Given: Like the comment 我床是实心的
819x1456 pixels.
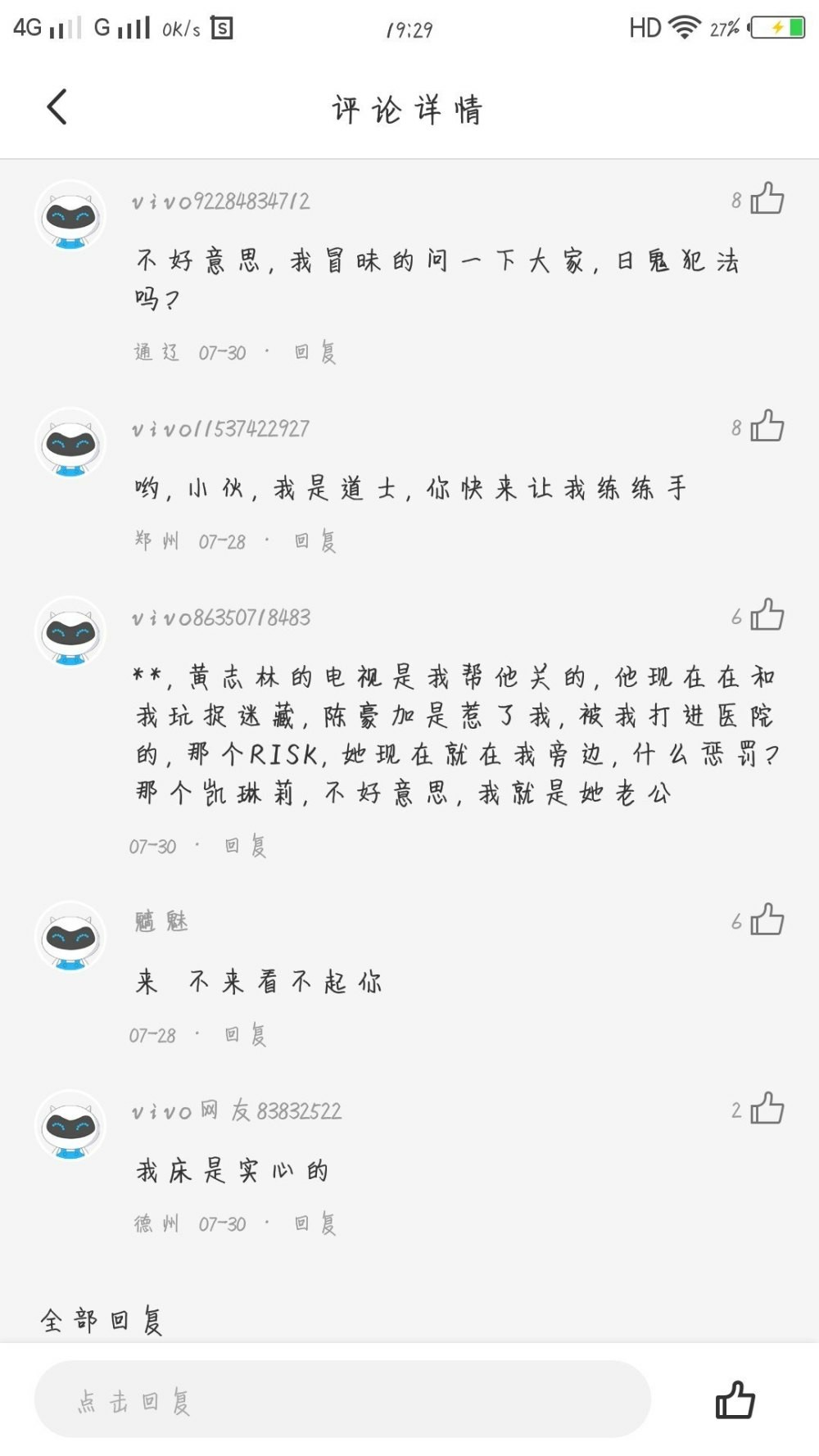Looking at the screenshot, I should click(767, 1109).
